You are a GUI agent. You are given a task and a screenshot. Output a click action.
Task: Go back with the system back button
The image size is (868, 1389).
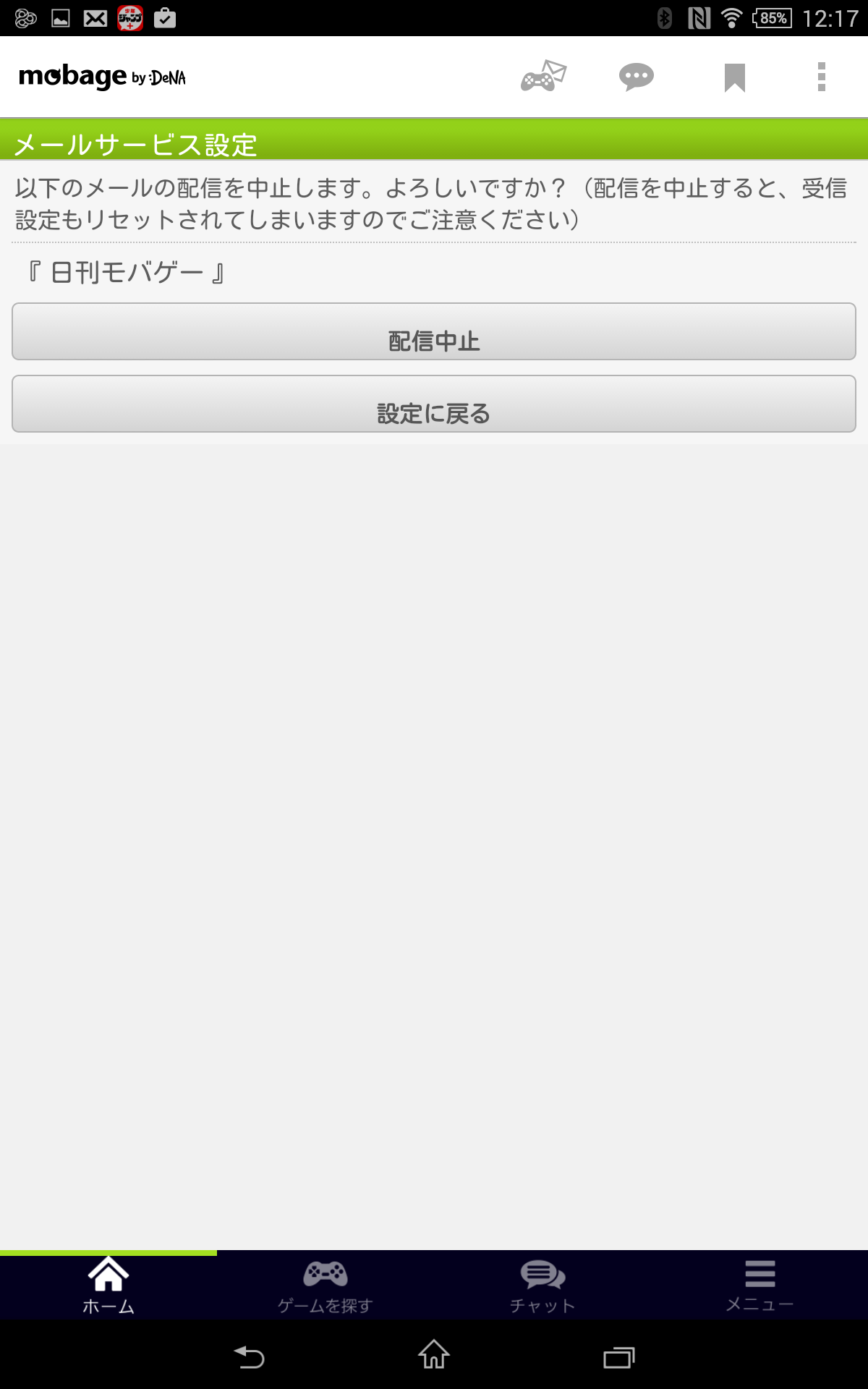pos(250,1356)
